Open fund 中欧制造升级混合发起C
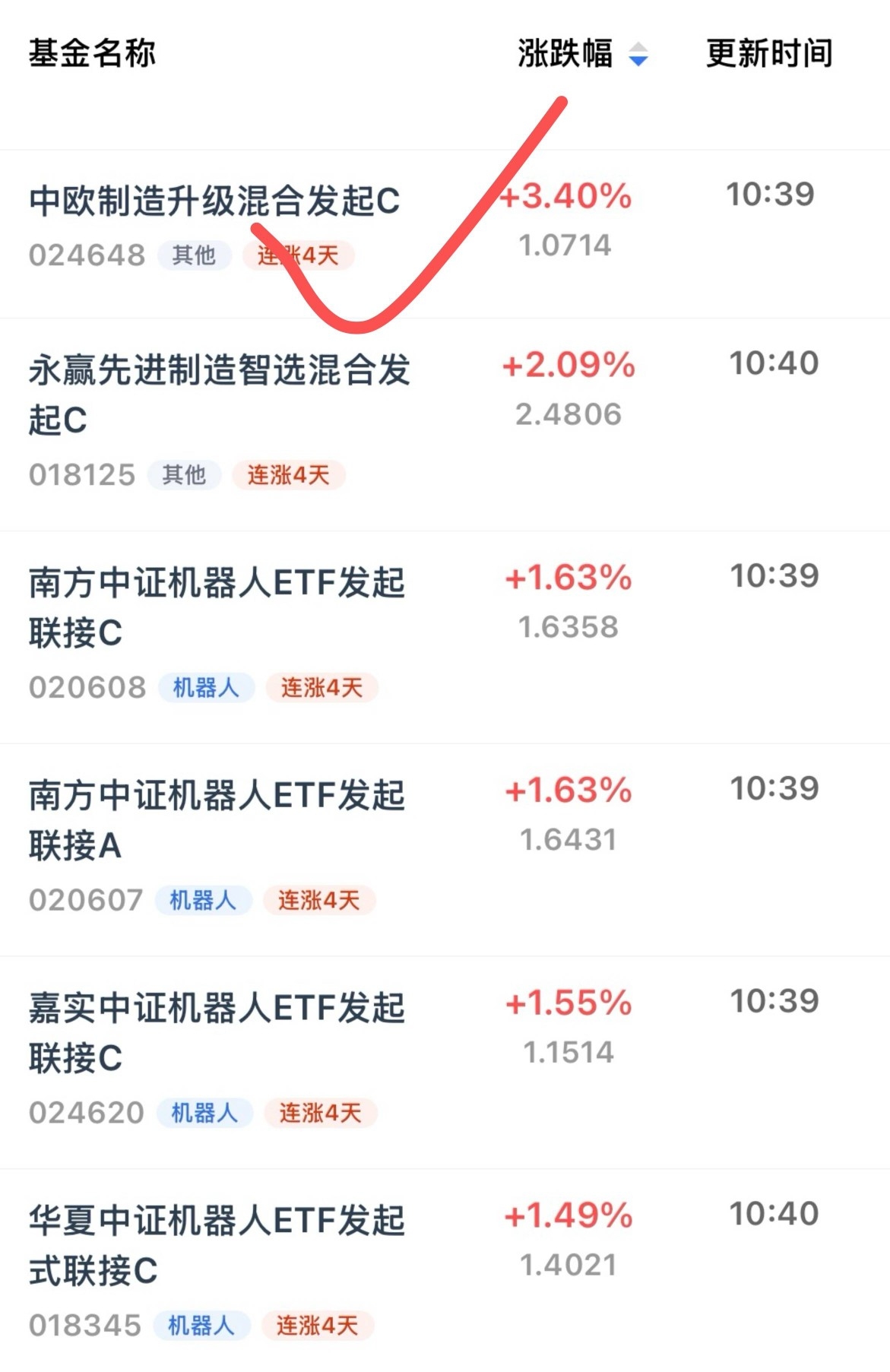 tap(445, 234)
